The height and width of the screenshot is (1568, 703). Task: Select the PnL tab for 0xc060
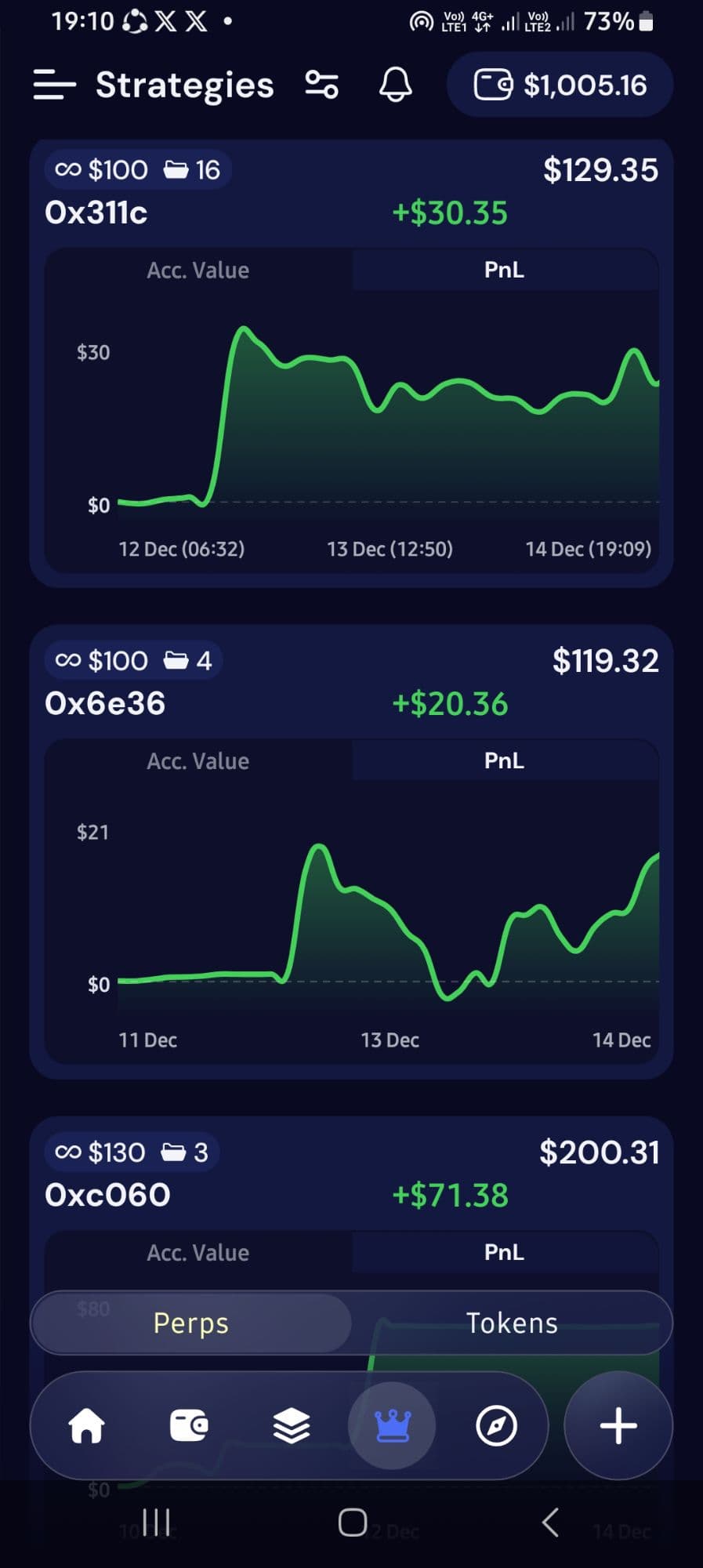pos(504,1253)
